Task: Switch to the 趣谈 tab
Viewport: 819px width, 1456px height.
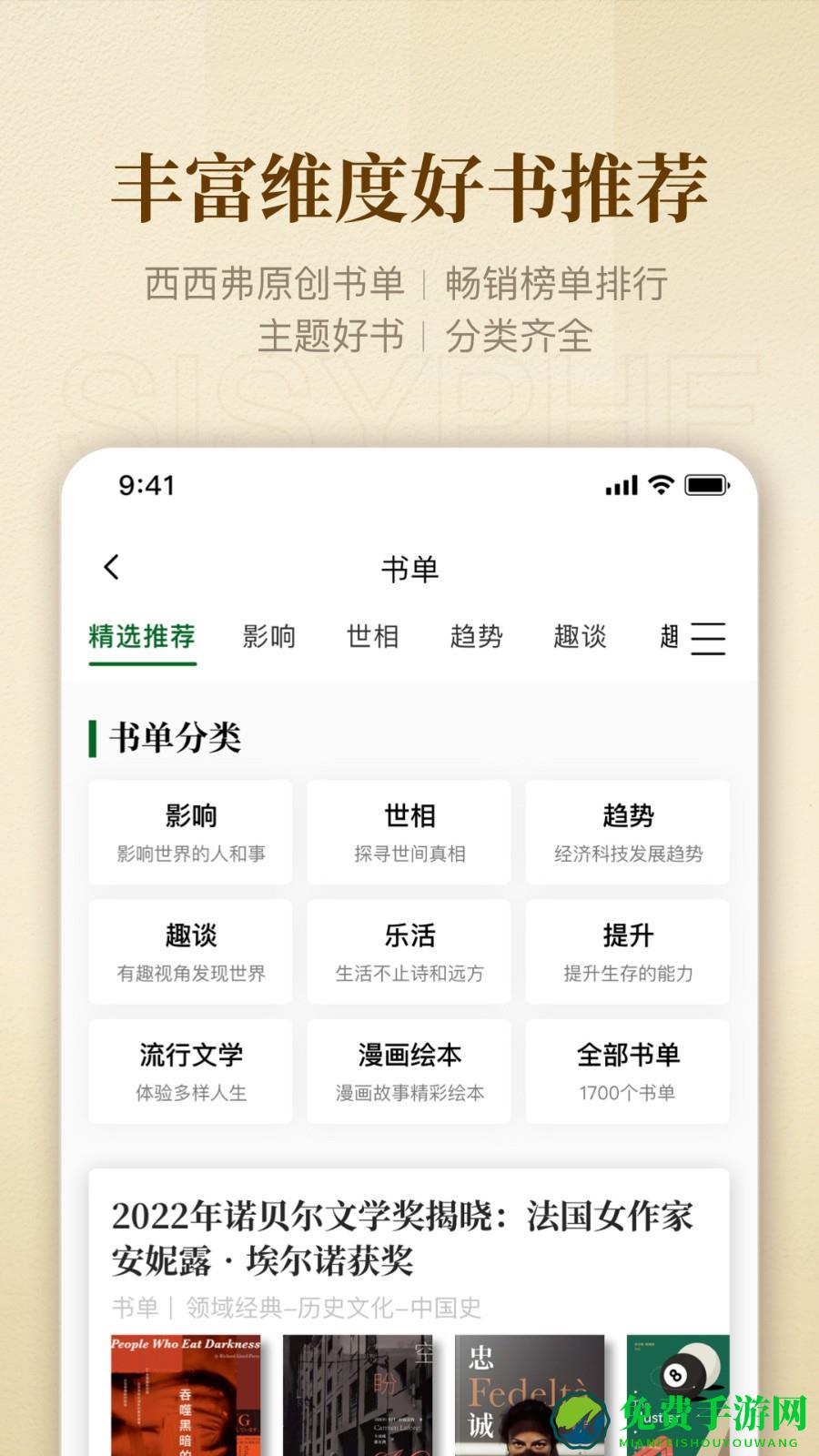Action: tap(580, 637)
